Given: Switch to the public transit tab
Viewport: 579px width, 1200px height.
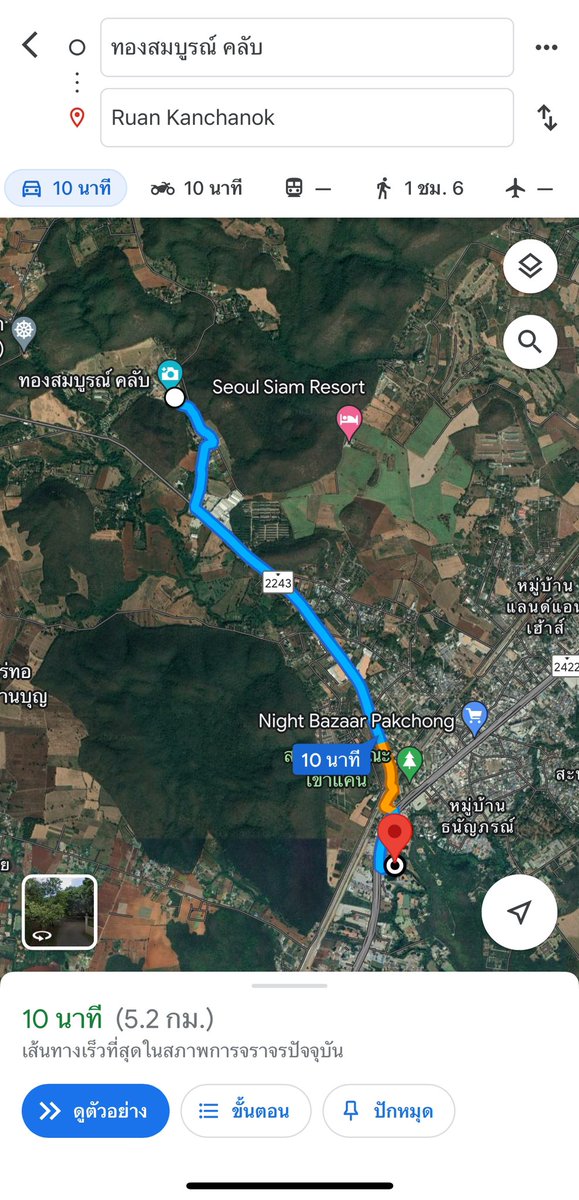Looking at the screenshot, I should (307, 188).
